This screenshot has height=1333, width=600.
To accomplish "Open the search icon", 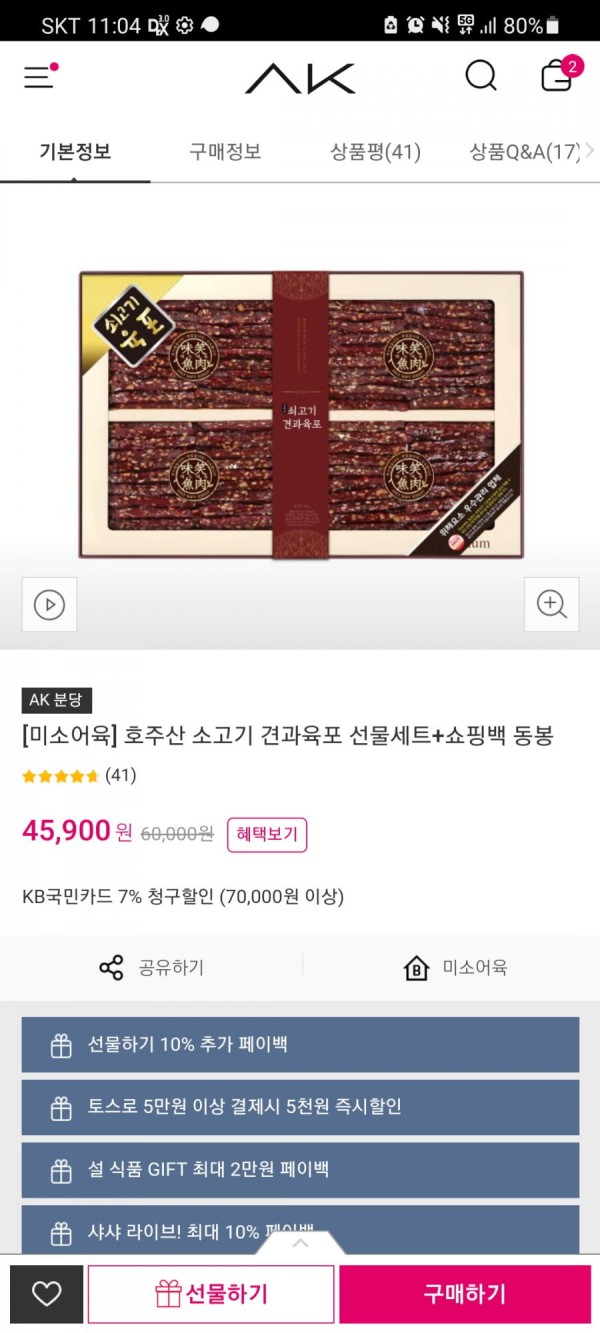I will [481, 76].
